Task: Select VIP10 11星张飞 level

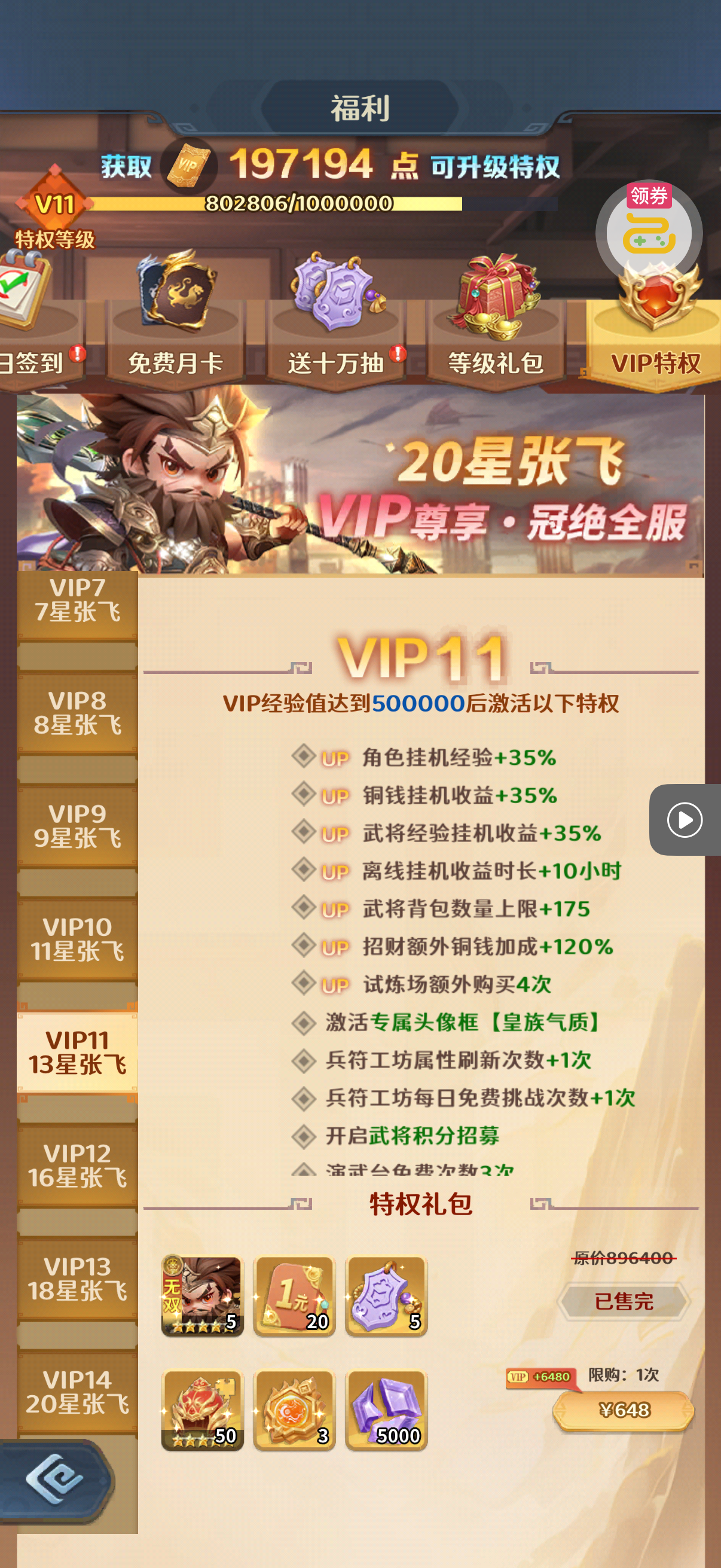Action: [77, 939]
